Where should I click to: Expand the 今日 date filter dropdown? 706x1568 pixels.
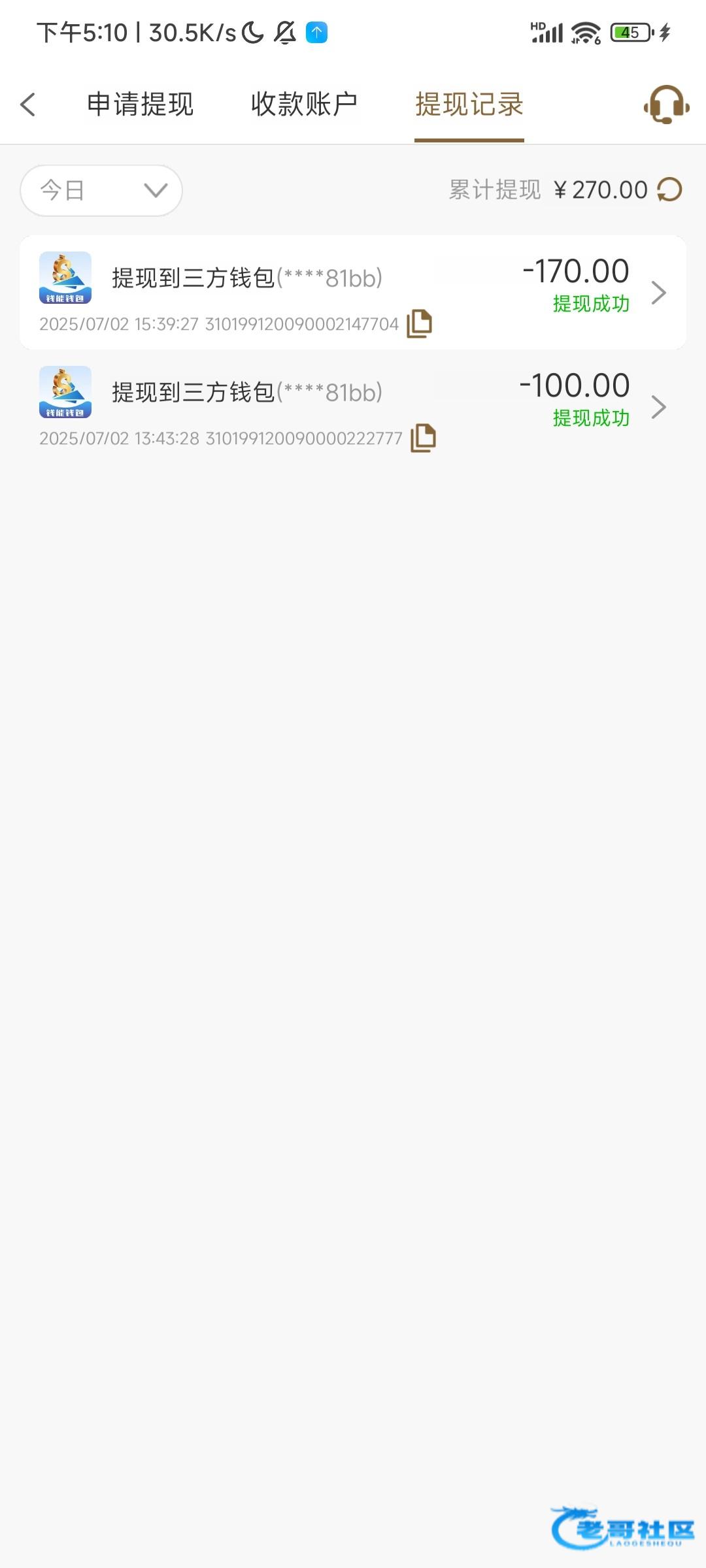click(x=101, y=190)
